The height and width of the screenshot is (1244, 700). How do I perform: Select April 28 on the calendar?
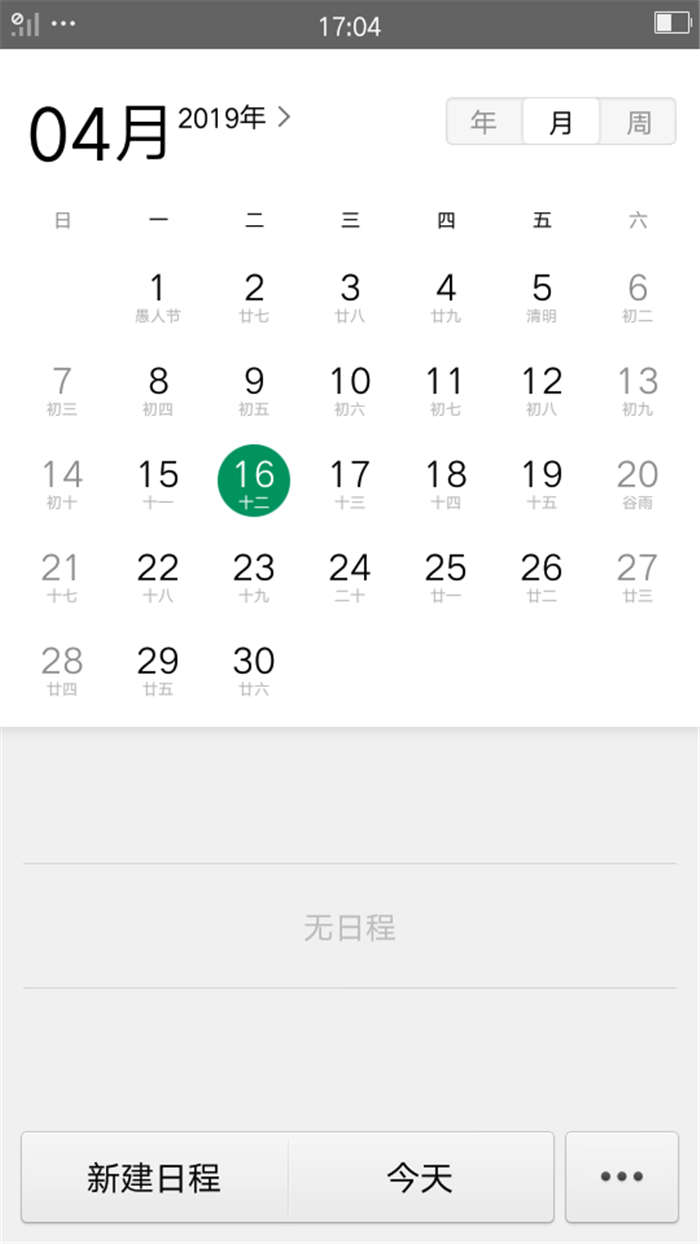62,669
